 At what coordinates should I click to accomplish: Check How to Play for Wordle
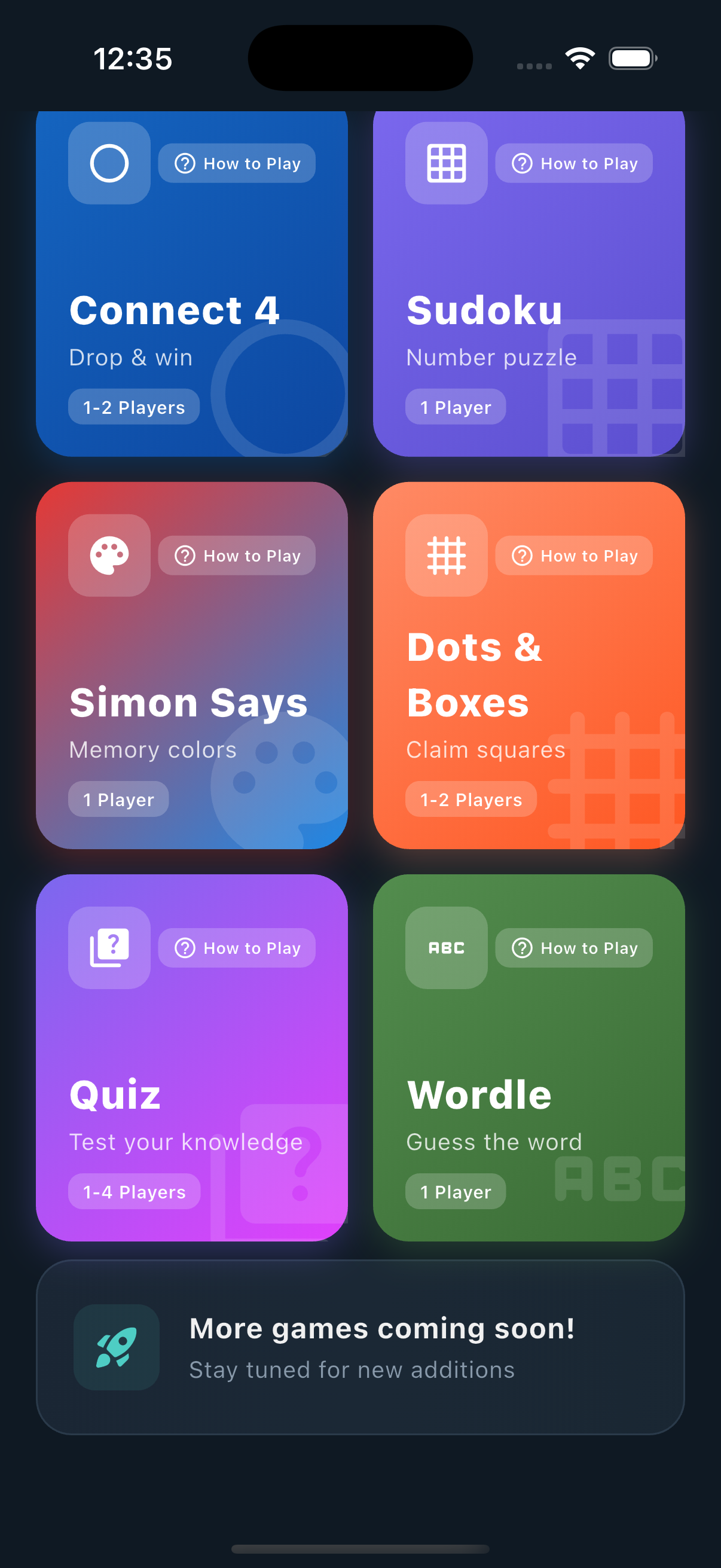[574, 948]
